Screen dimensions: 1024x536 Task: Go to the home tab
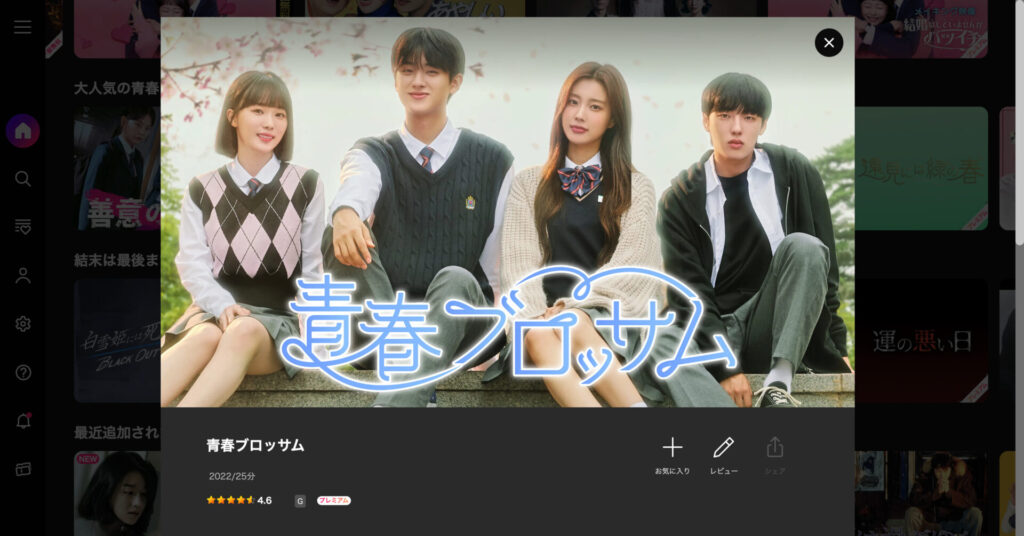pos(22,130)
